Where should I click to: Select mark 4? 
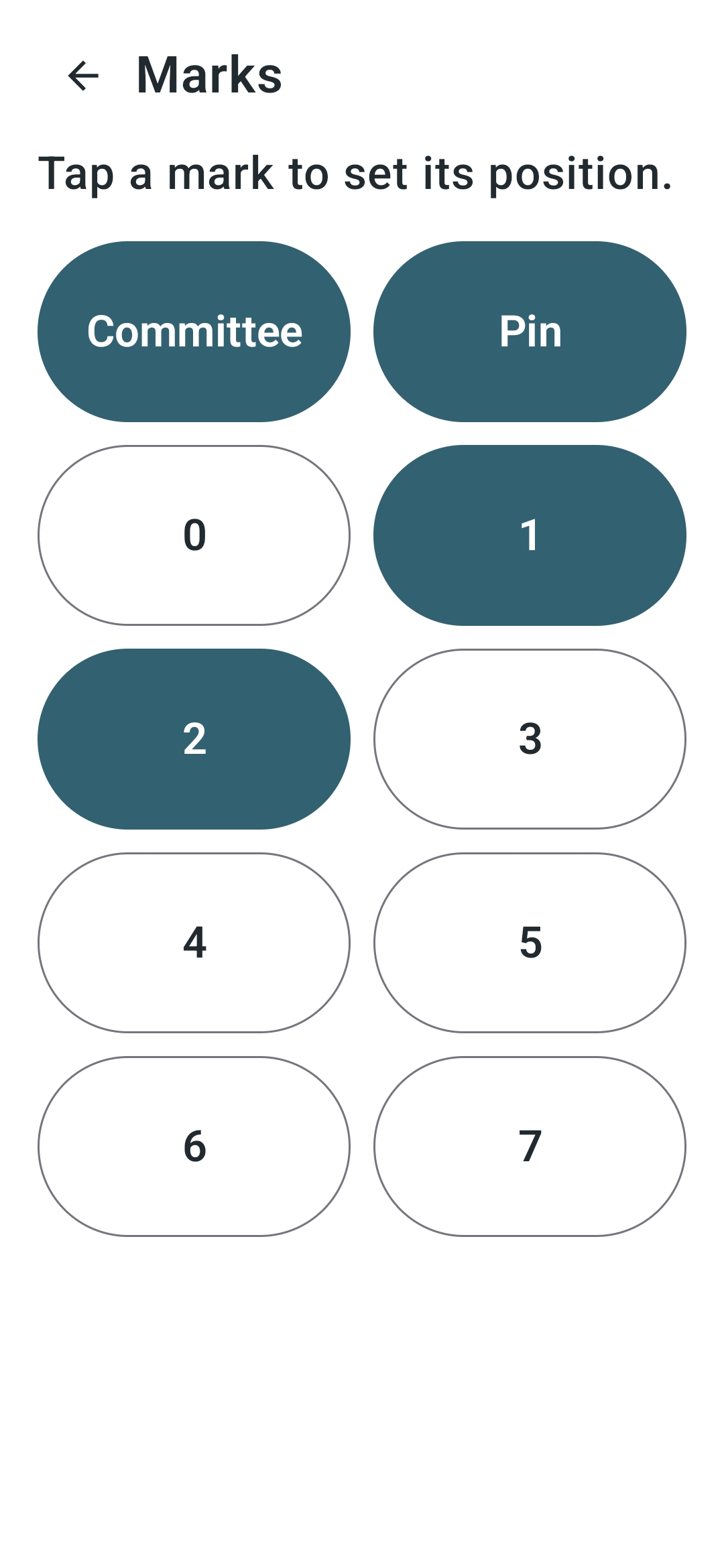(195, 942)
